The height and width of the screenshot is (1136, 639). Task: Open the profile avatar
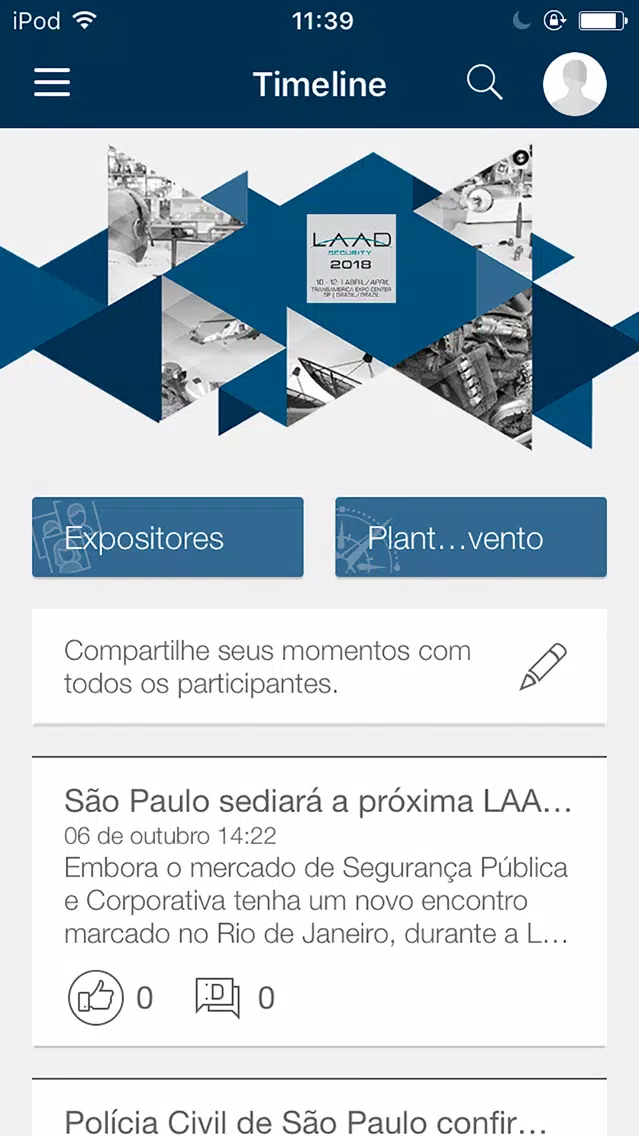(x=575, y=84)
